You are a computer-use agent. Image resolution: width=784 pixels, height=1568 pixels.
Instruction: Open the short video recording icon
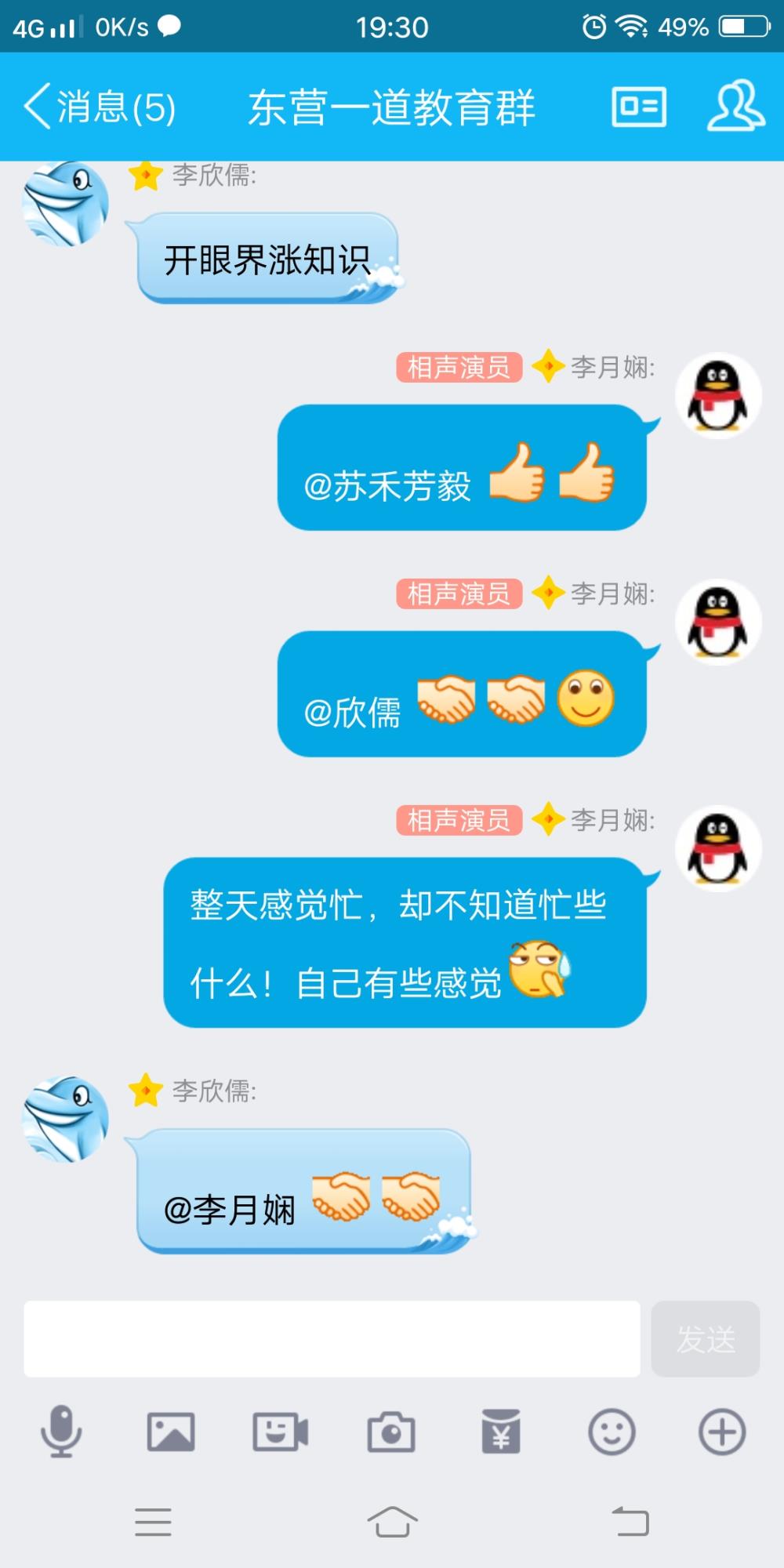point(281,1432)
